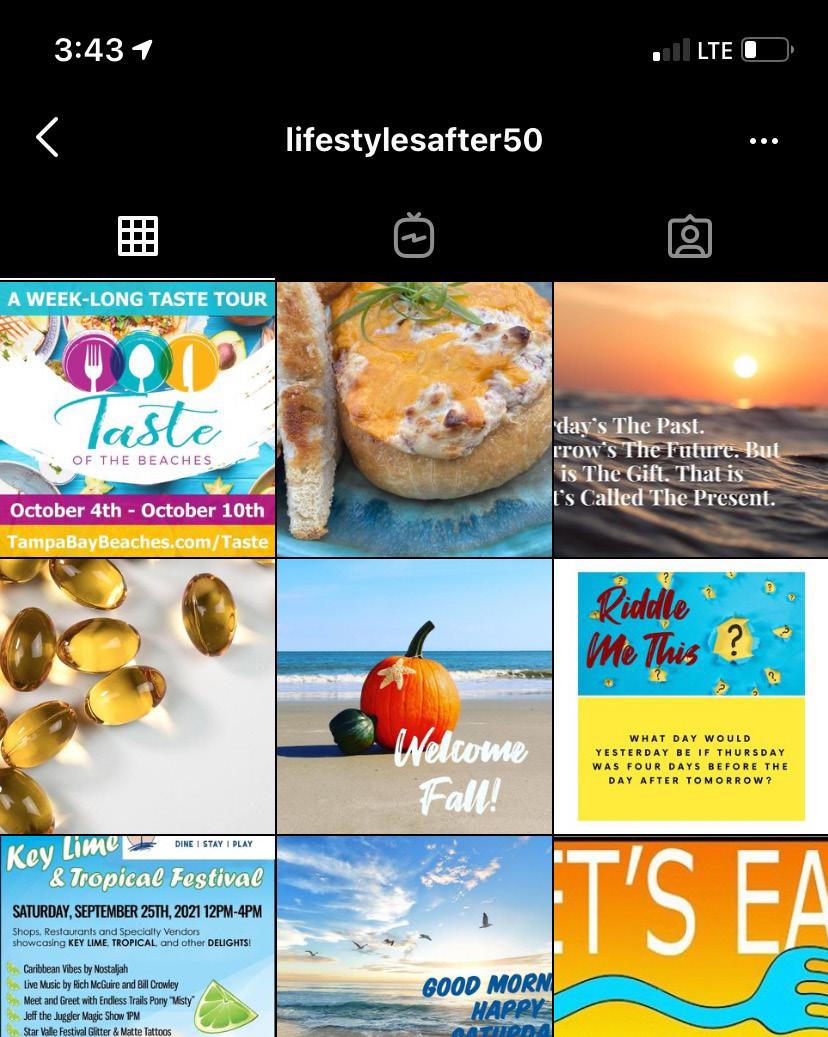Open the yellow Let's Eat post

[691, 936]
